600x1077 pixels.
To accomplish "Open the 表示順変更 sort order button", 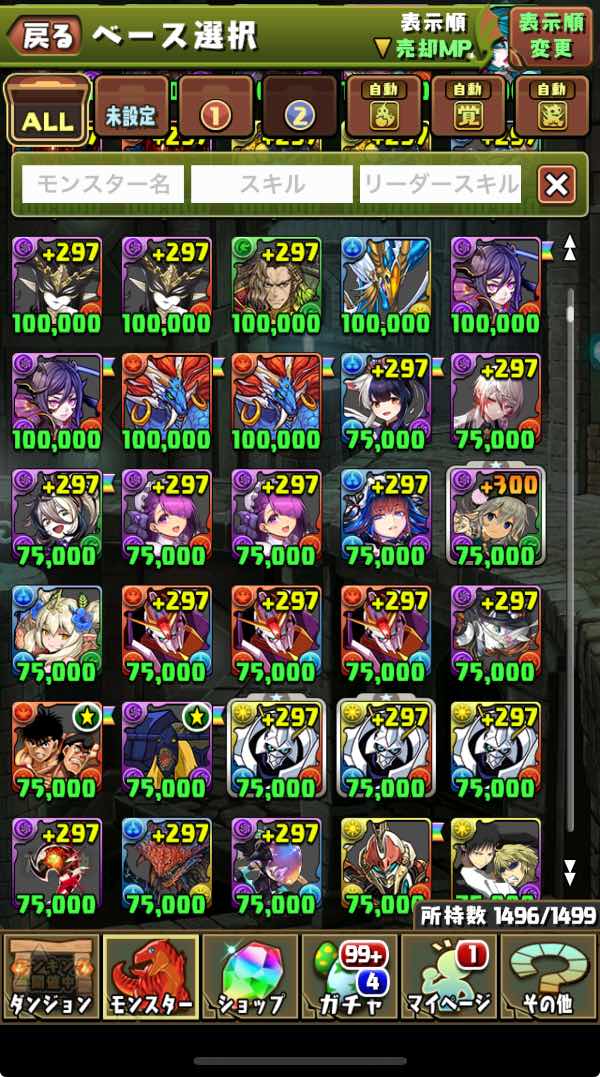I will [x=549, y=36].
